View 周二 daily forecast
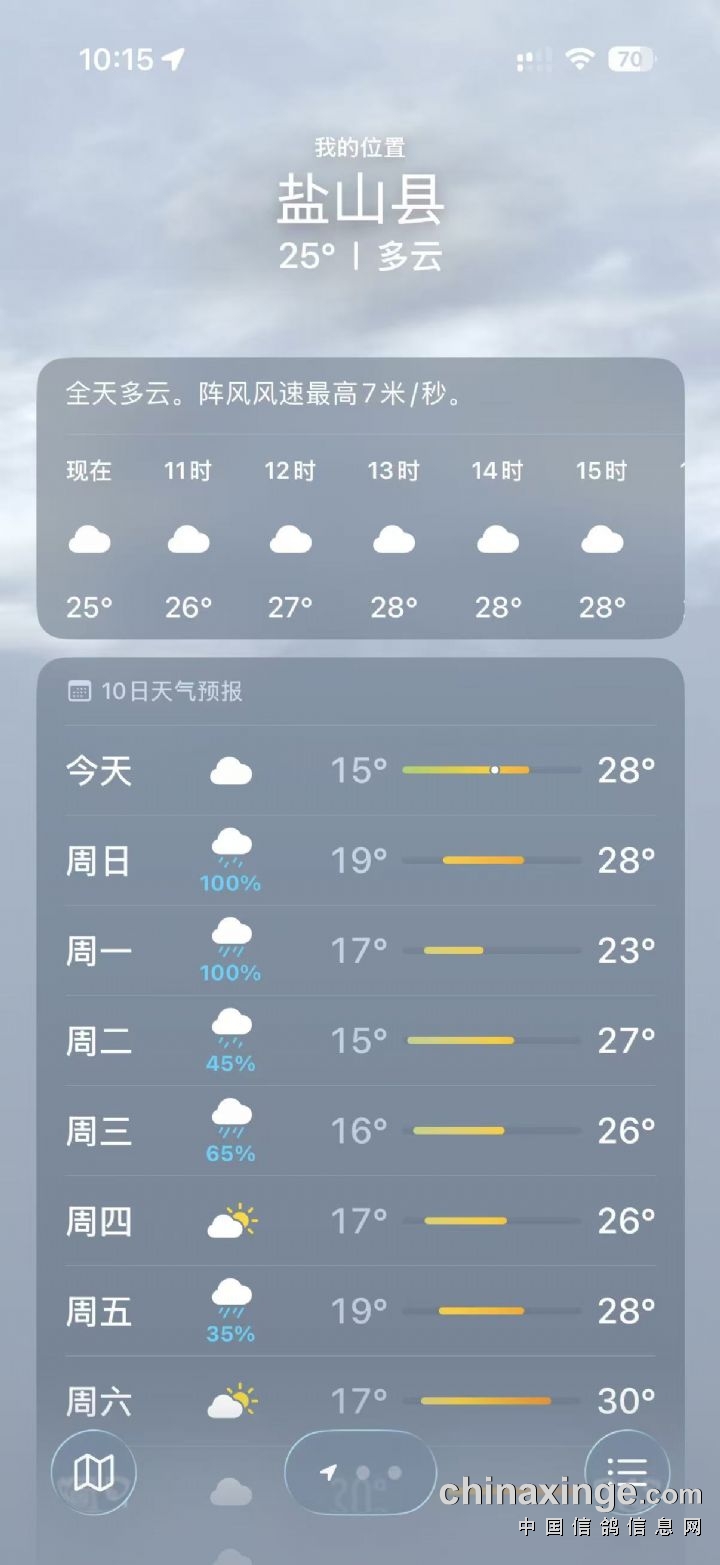Image resolution: width=720 pixels, height=1565 pixels. pos(360,1040)
